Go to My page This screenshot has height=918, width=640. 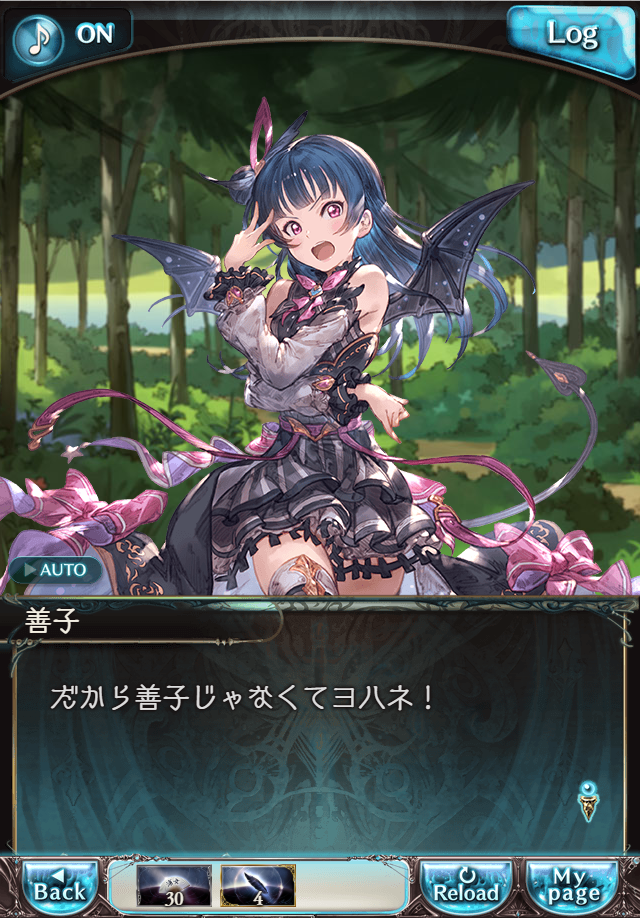[573, 884]
